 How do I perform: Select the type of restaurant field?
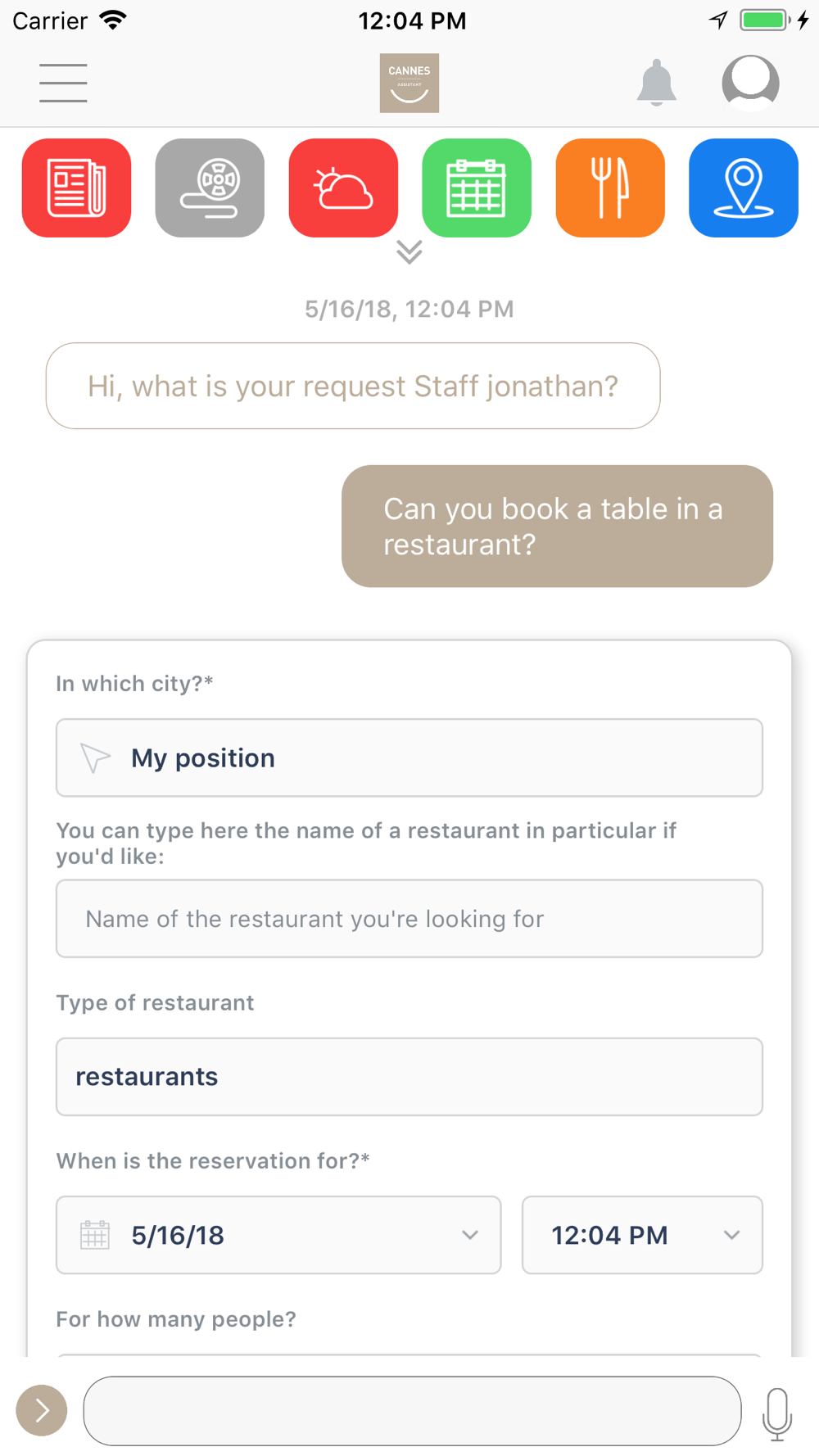pos(409,1077)
